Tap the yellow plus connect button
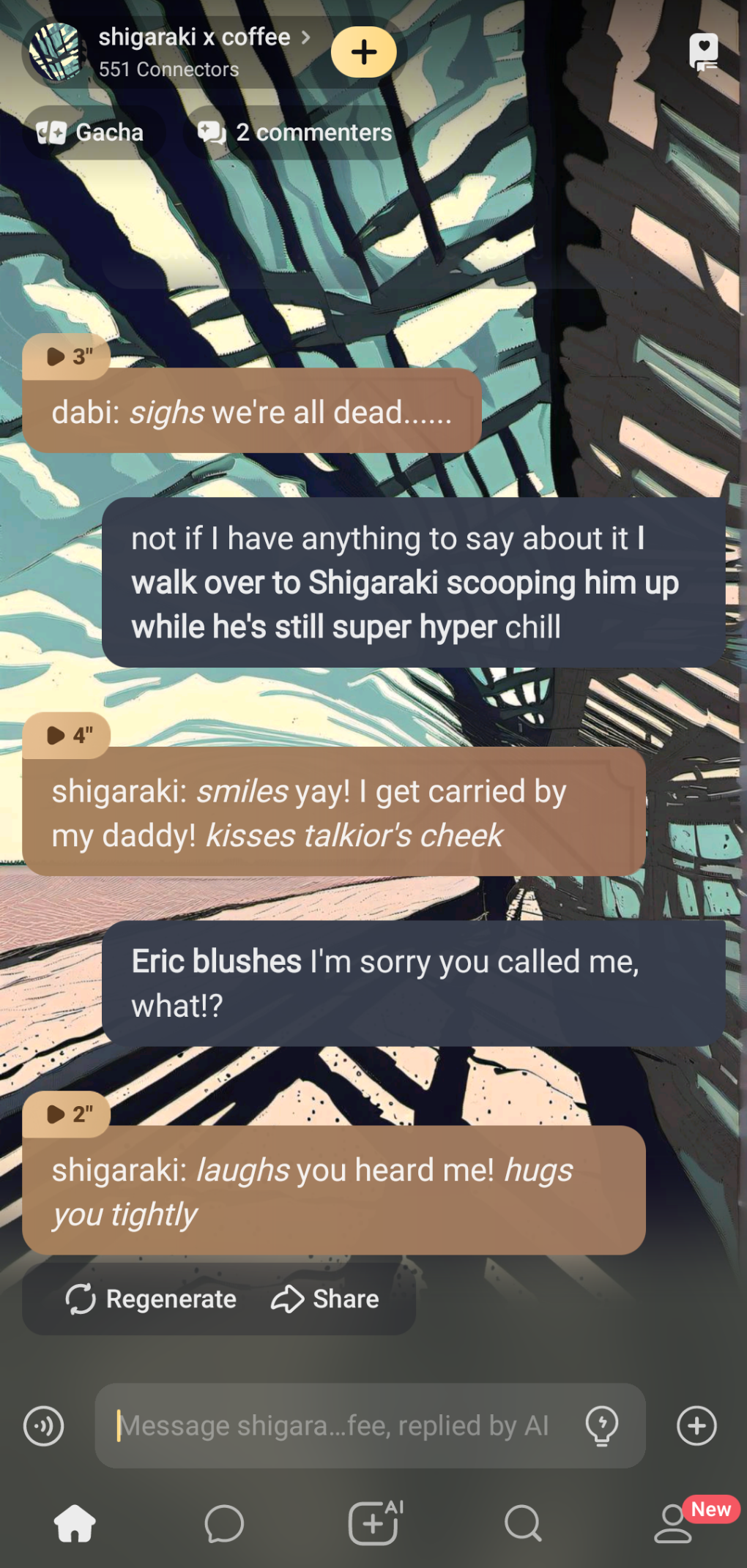747x1568 pixels. (364, 52)
